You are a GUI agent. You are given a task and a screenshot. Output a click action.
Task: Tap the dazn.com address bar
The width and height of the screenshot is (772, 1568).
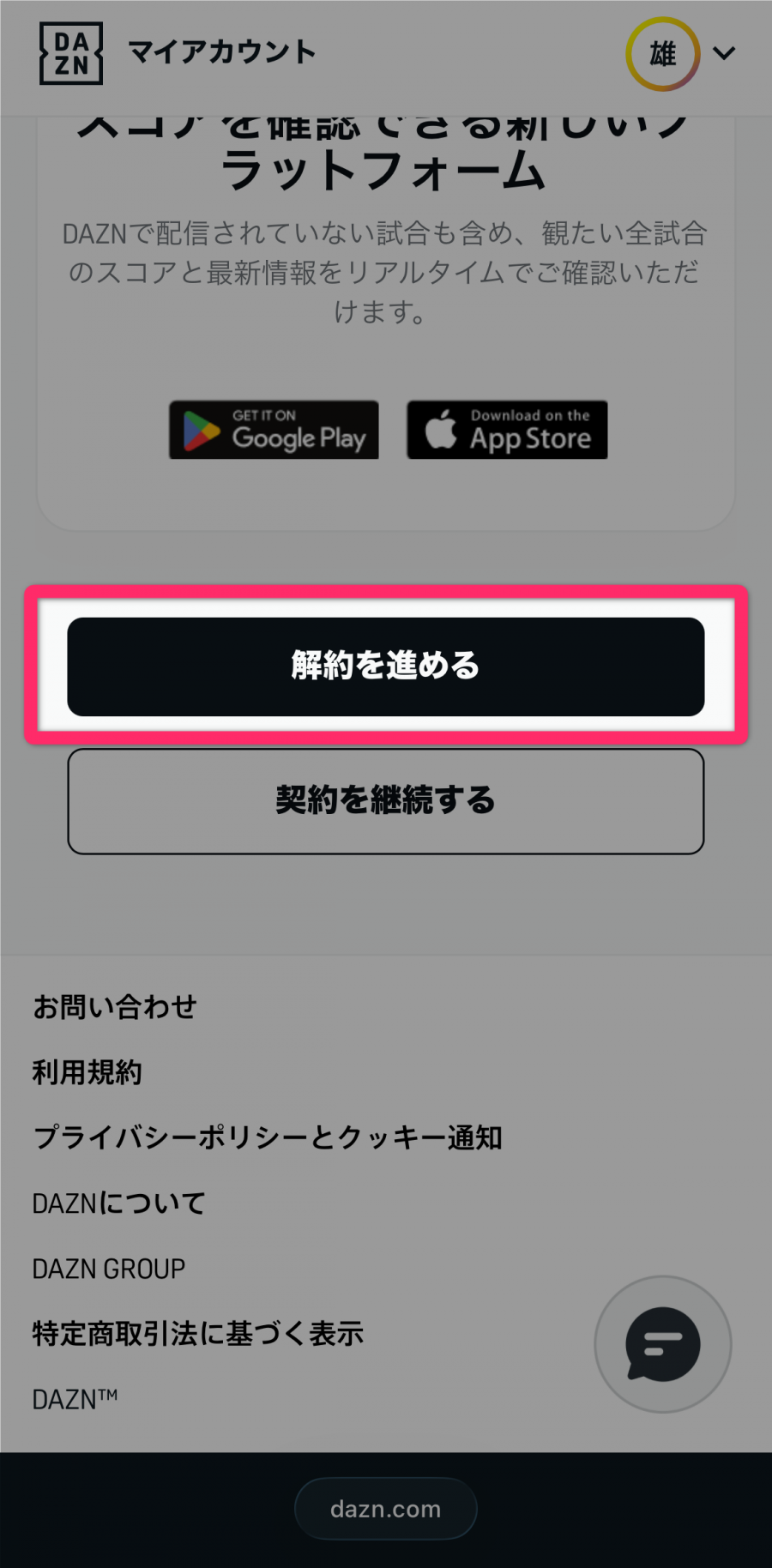coord(385,1509)
